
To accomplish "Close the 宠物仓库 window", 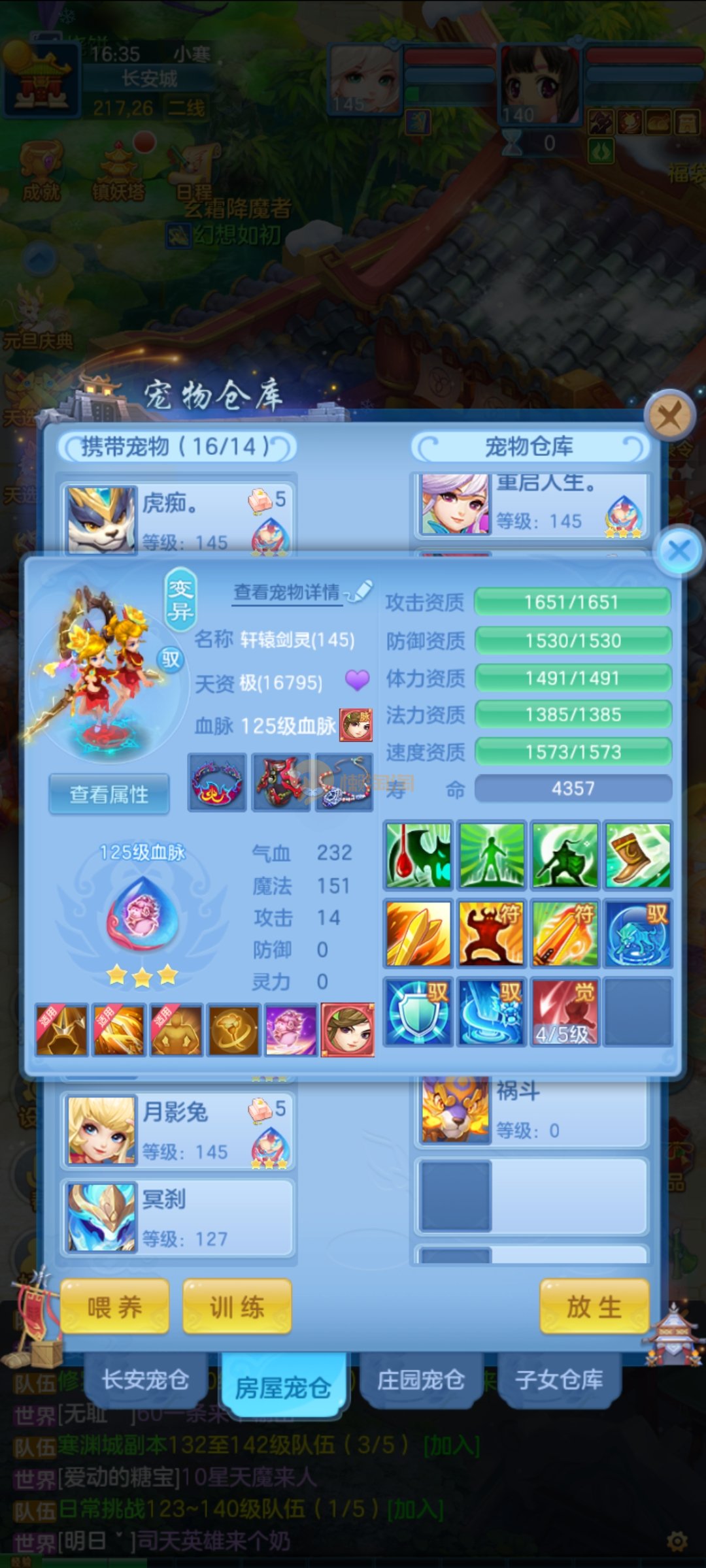I will tap(669, 416).
